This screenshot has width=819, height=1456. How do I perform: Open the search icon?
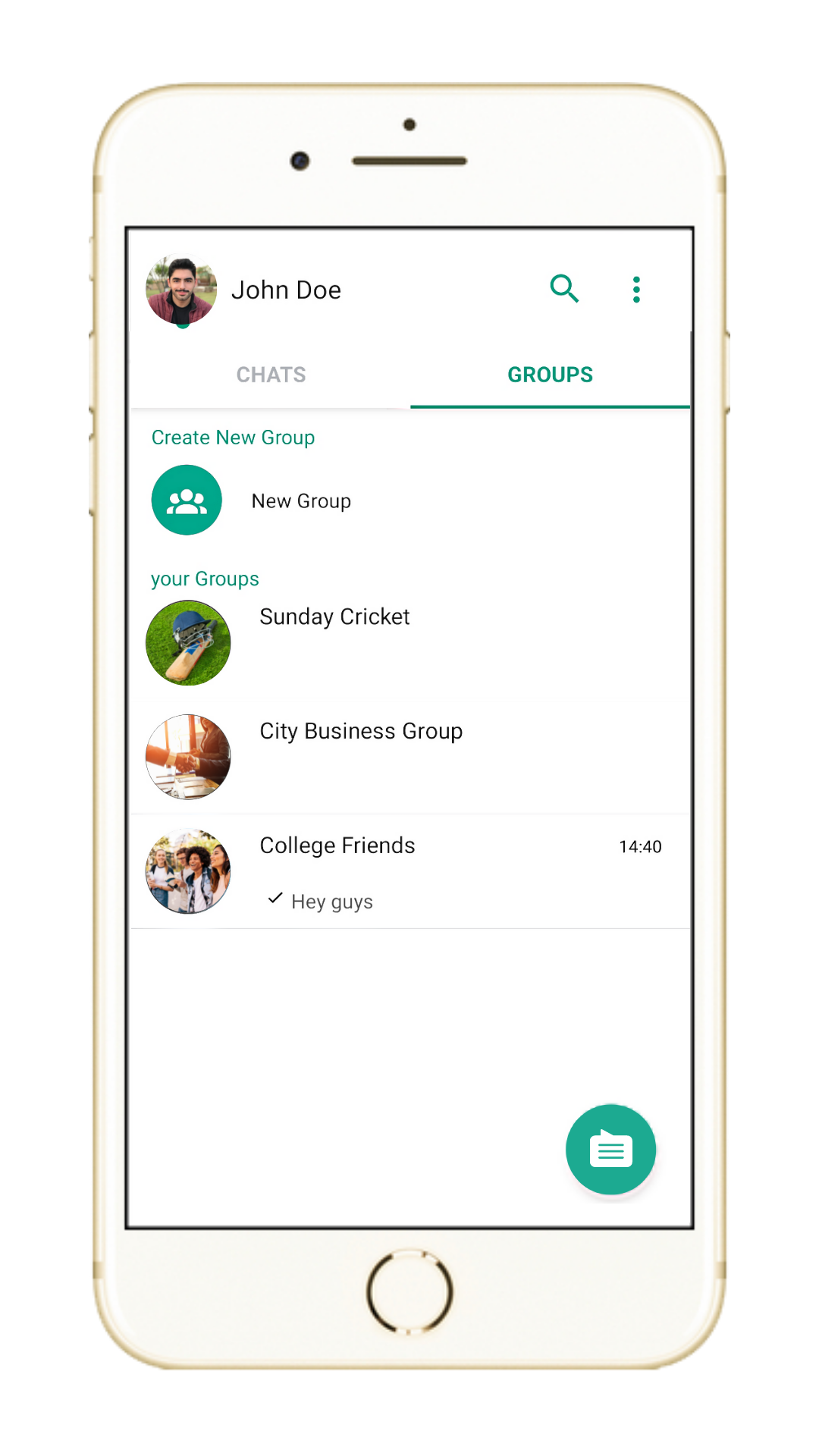click(x=564, y=289)
